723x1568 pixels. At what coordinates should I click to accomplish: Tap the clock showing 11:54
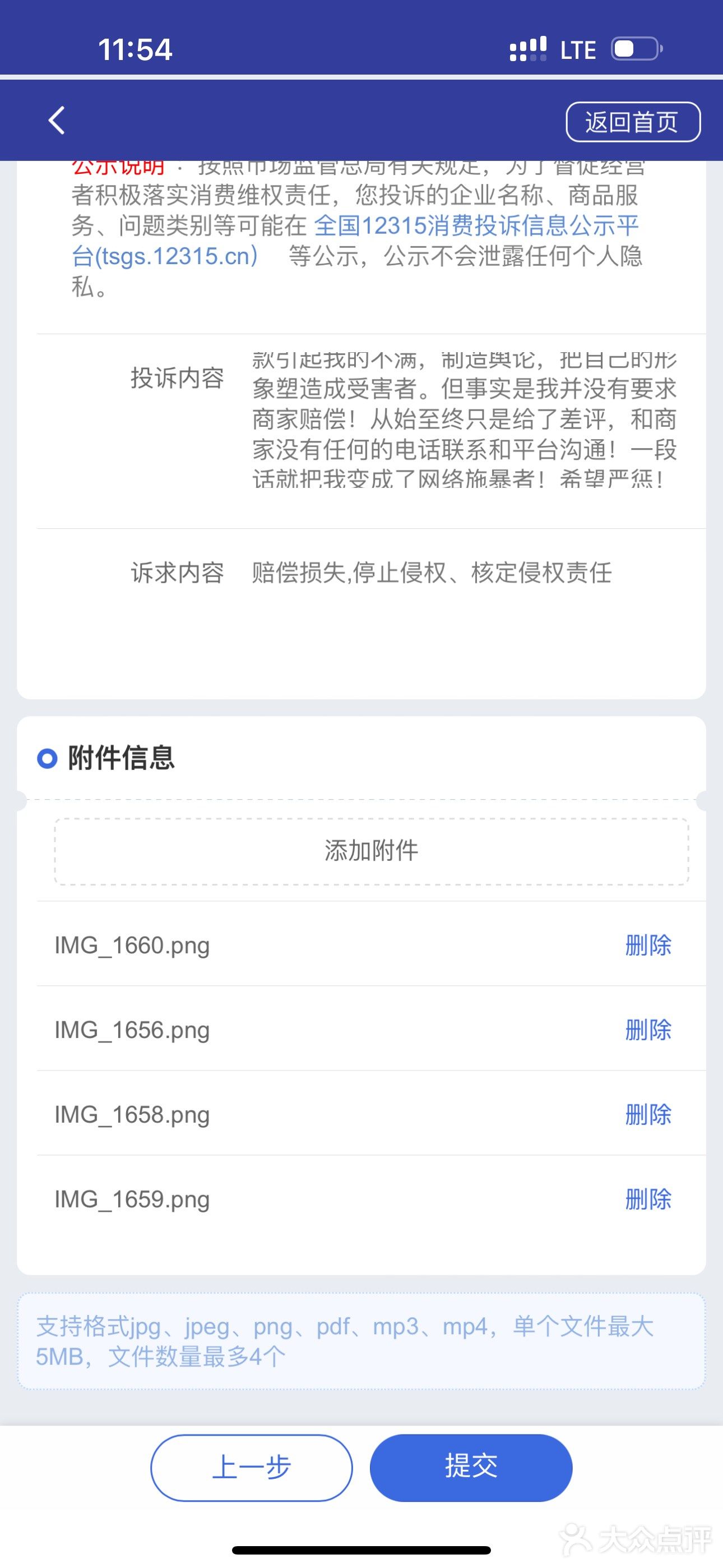click(x=135, y=49)
